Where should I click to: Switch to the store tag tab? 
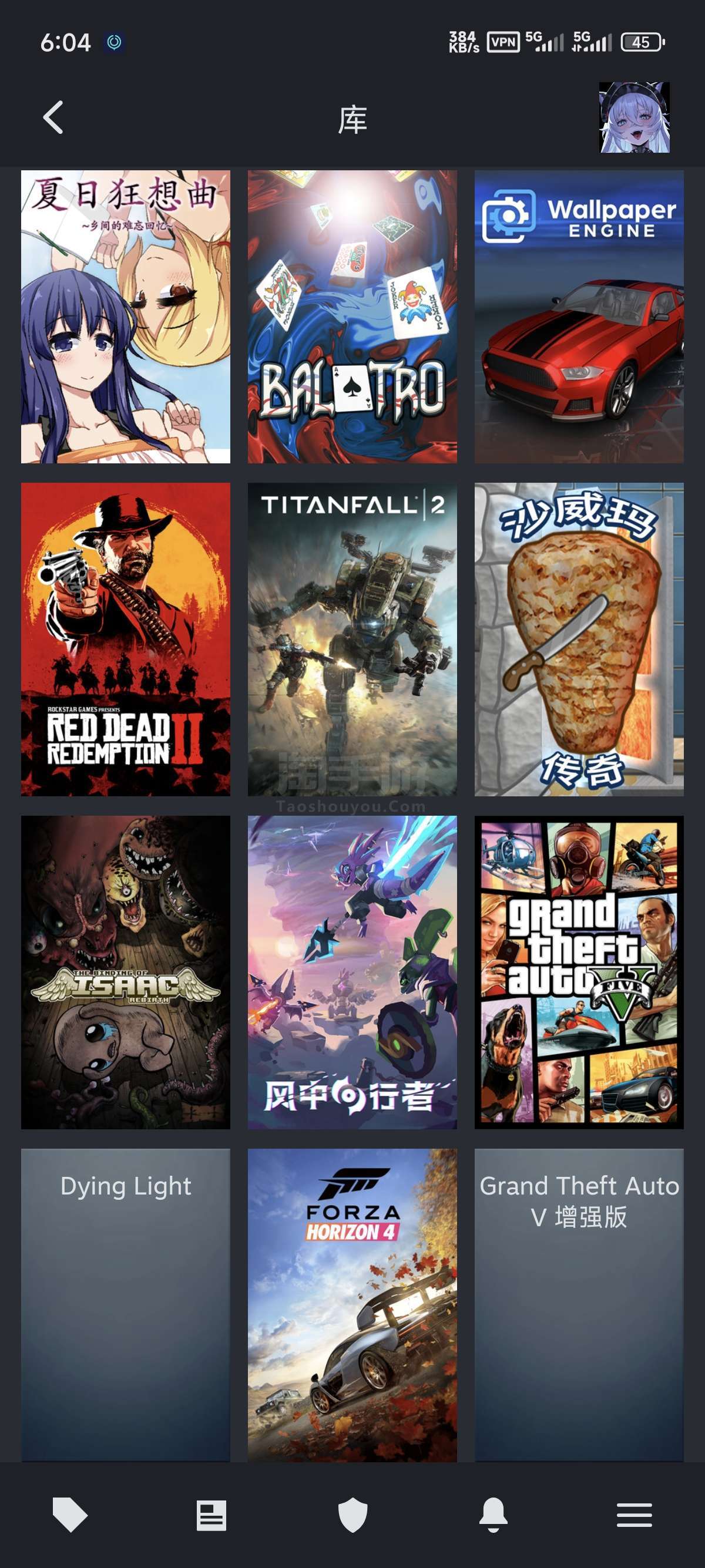pyautogui.click(x=70, y=1515)
